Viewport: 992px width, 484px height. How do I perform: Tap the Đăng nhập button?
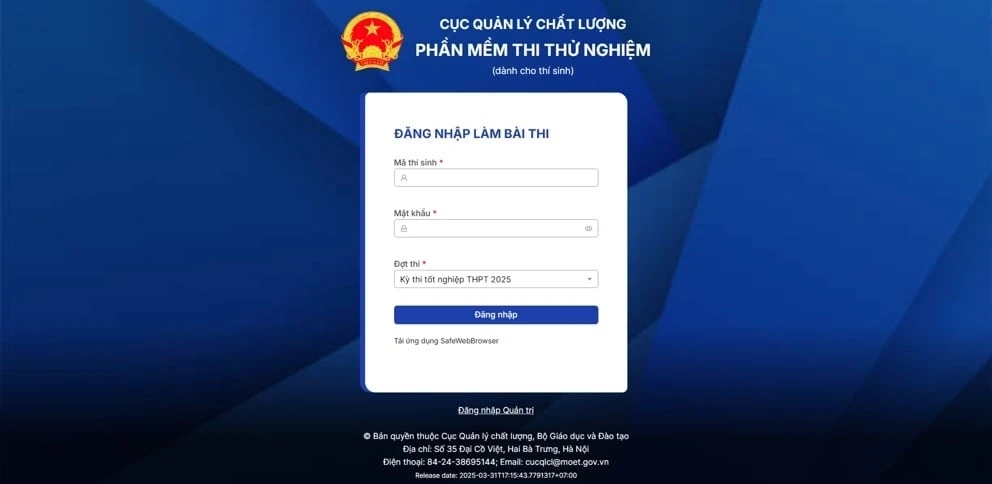496,315
